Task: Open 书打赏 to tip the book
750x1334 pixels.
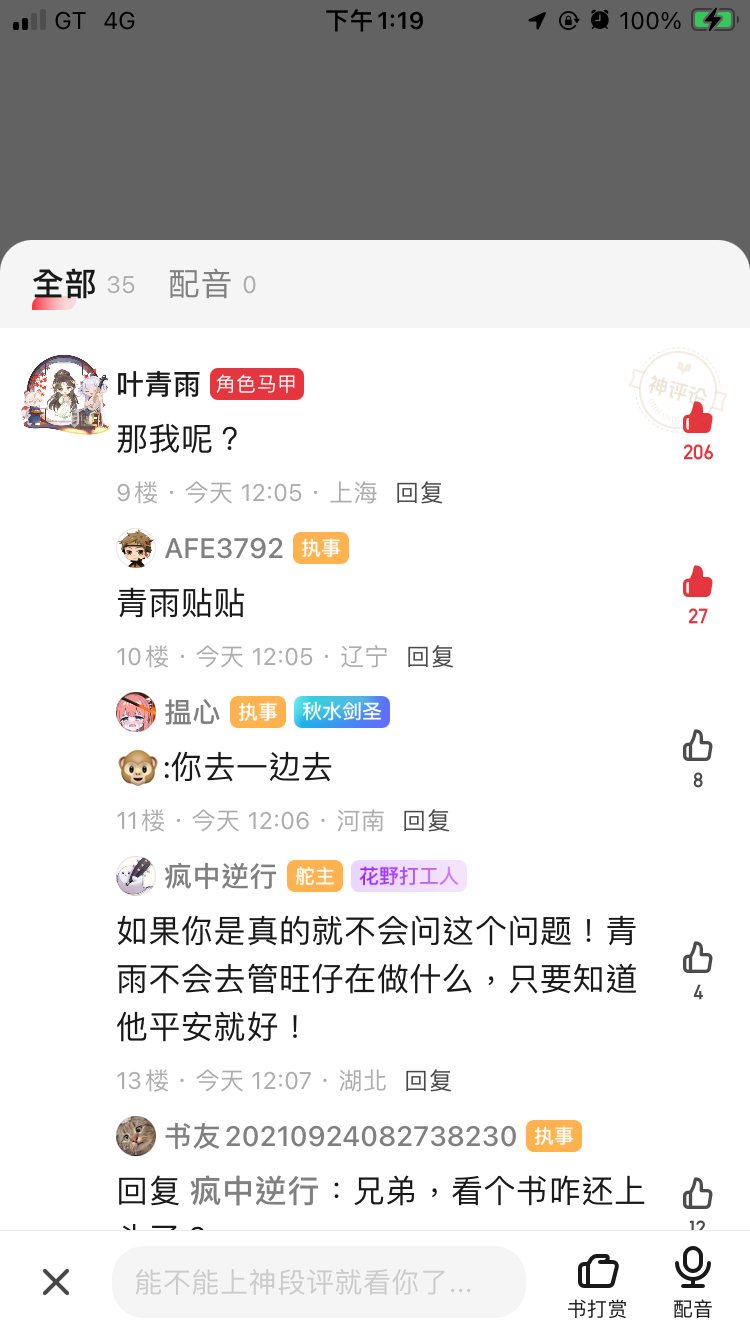Action: click(598, 1283)
